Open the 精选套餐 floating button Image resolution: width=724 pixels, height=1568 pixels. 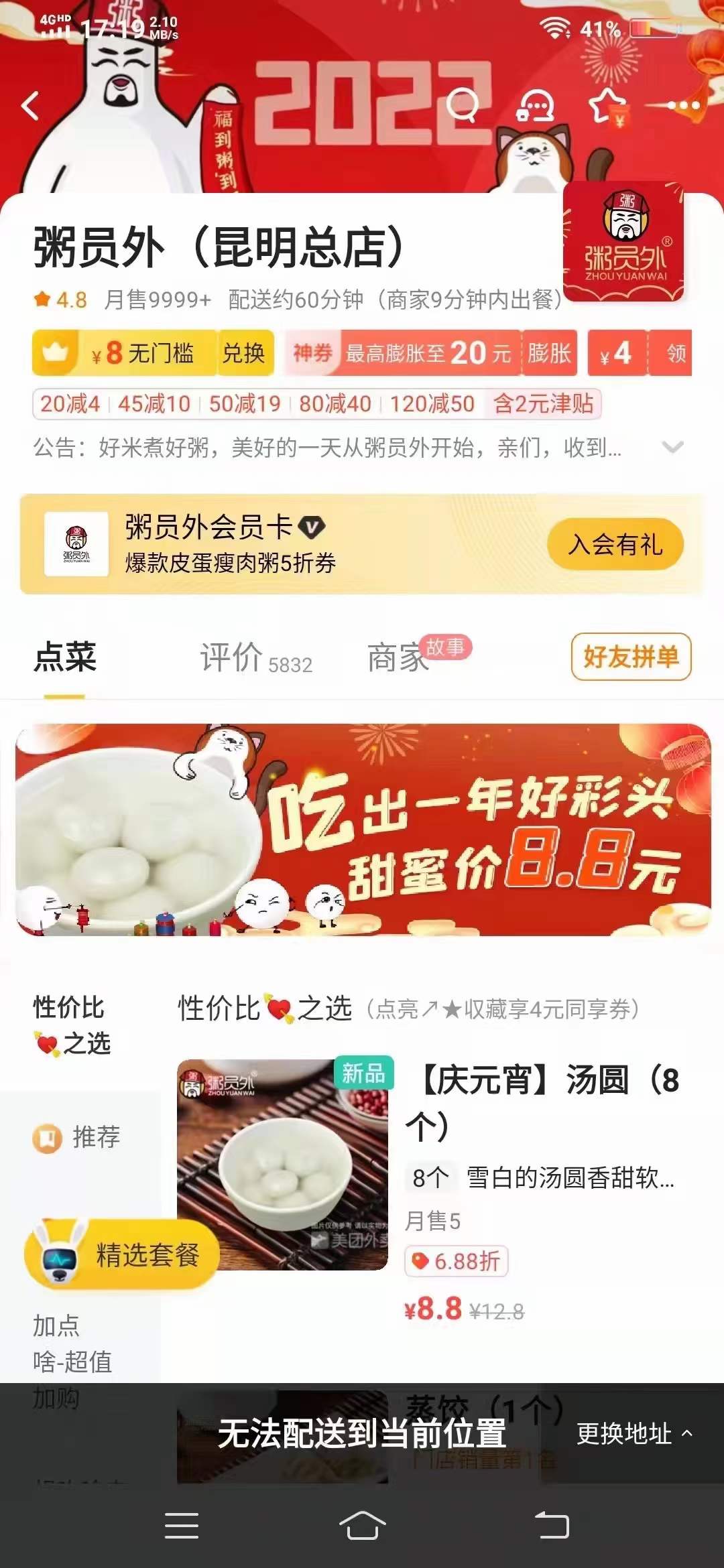(x=124, y=1254)
